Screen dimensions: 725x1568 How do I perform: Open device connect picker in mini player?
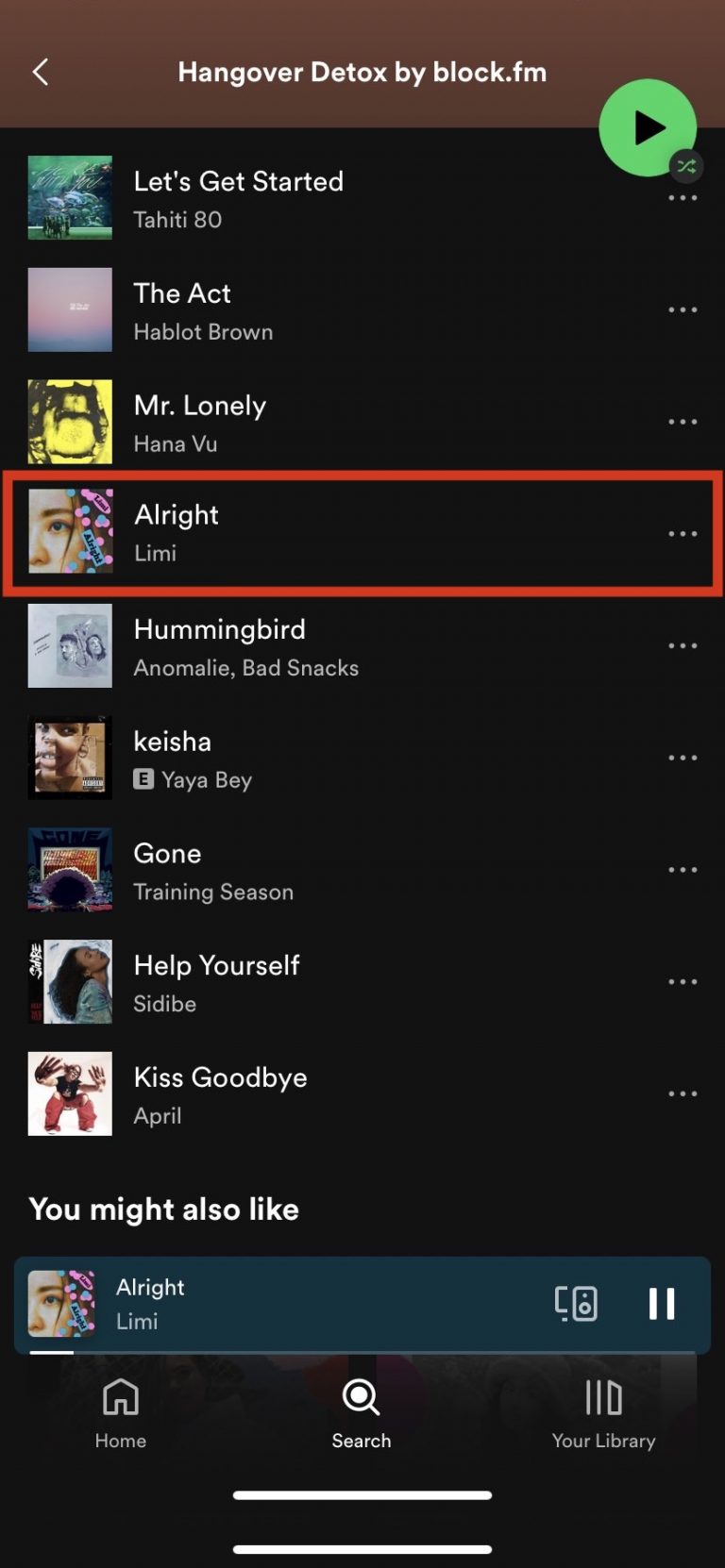coord(576,1304)
